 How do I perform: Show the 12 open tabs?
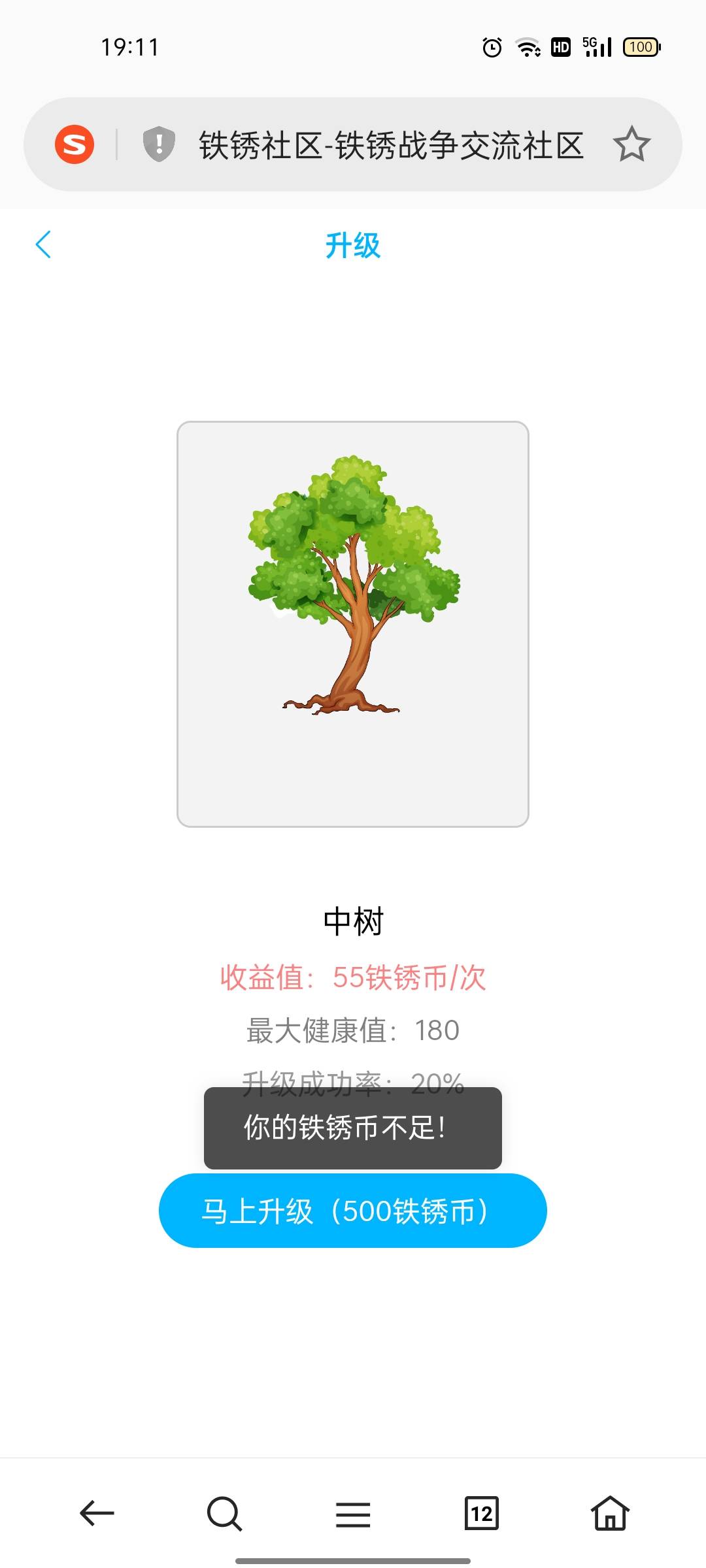(481, 1513)
